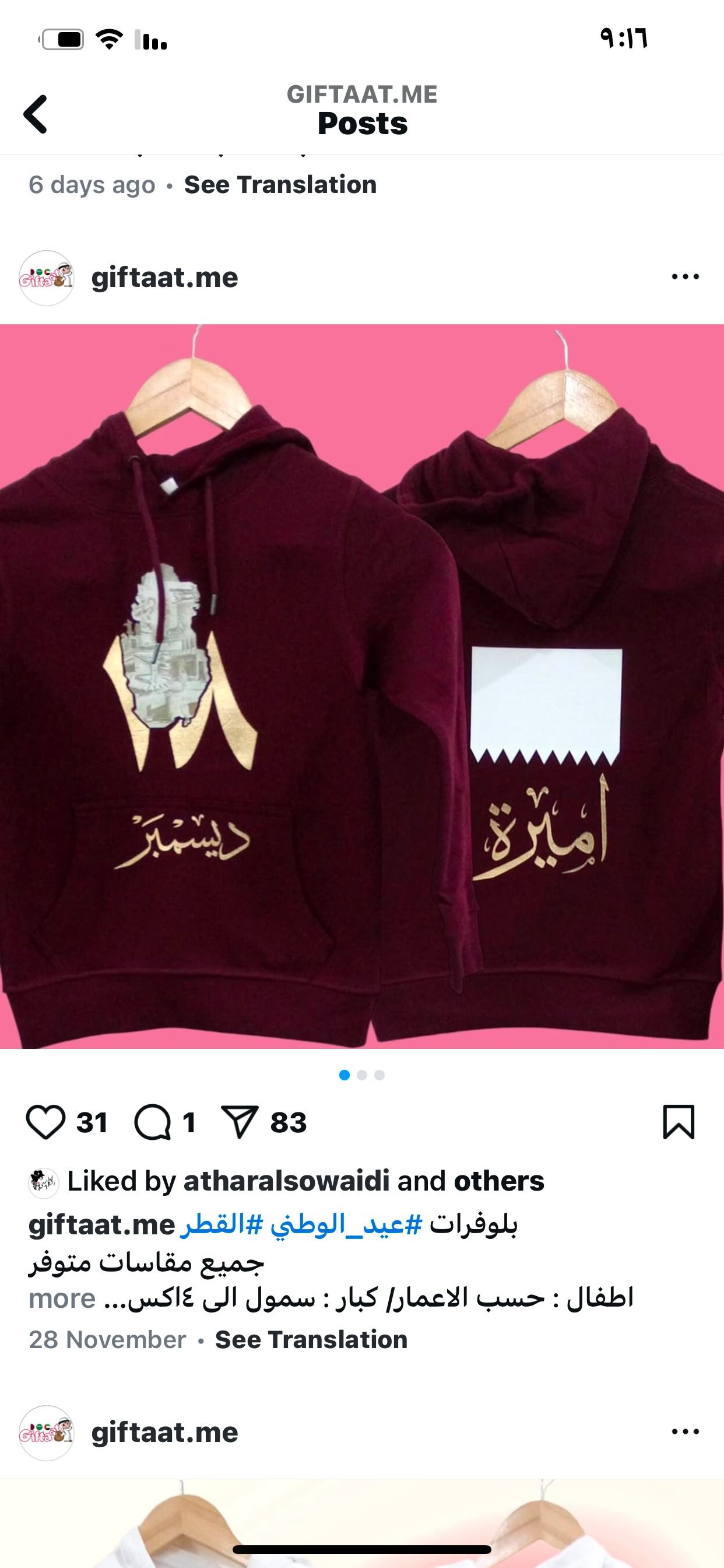This screenshot has width=724, height=1568.
Task: Like the hoodie post with the heart icon
Action: (45, 1122)
